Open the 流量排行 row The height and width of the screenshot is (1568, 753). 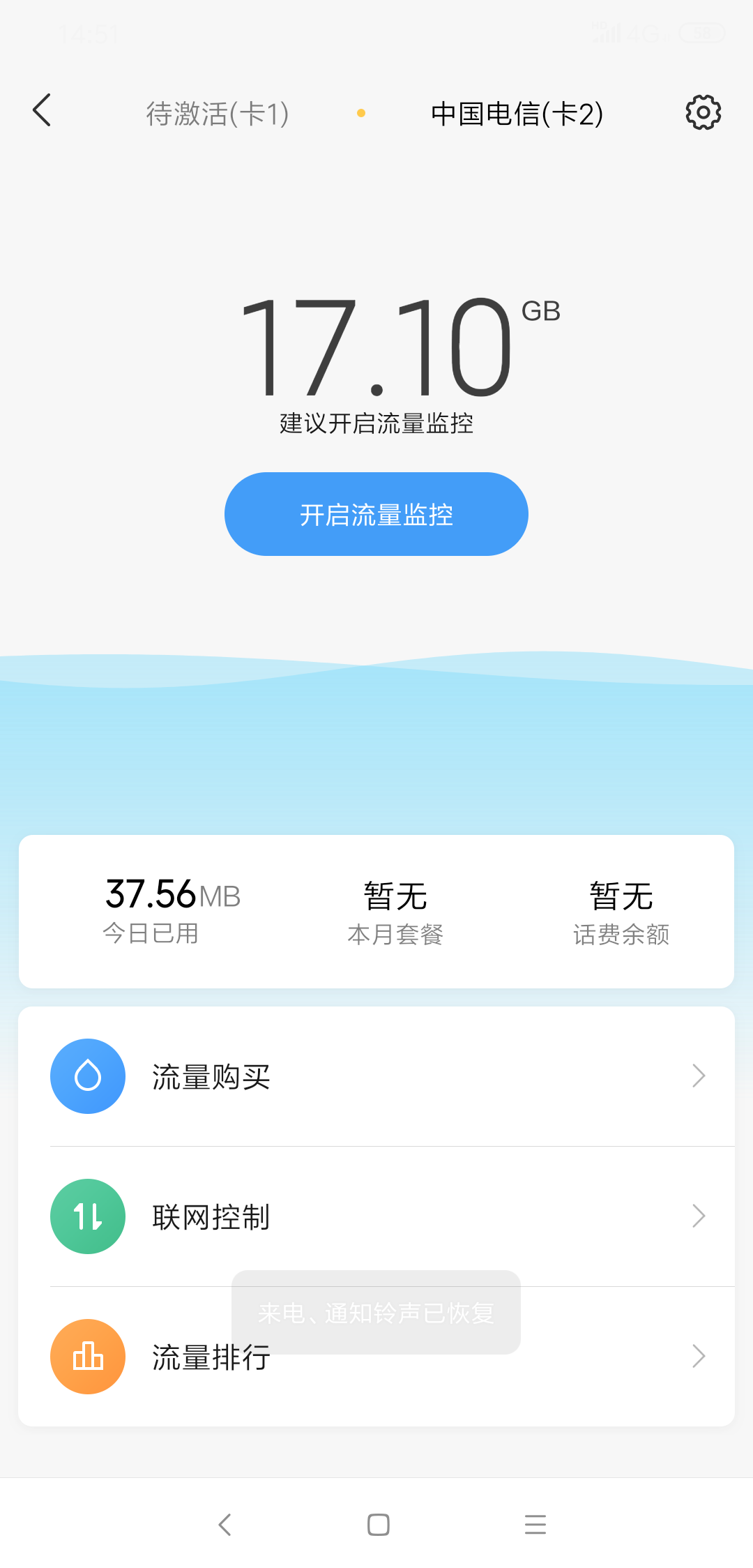tap(376, 1357)
